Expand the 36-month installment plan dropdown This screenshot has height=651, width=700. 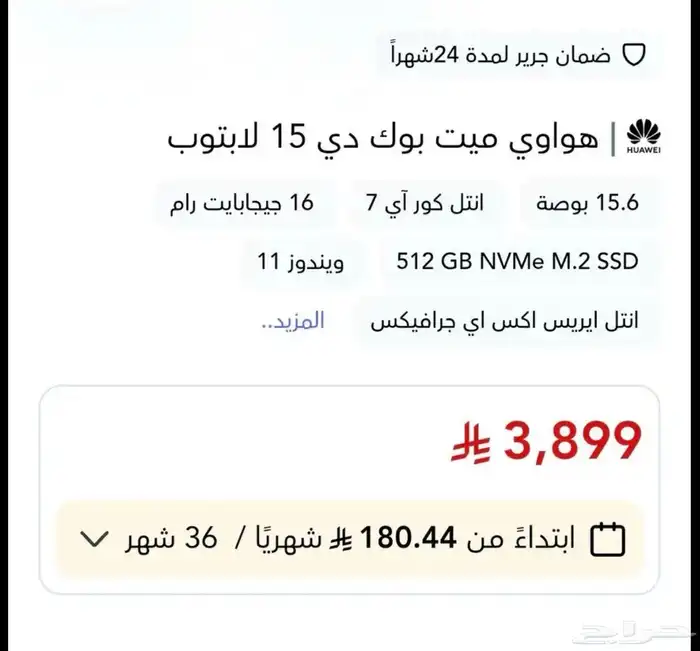coord(94,540)
